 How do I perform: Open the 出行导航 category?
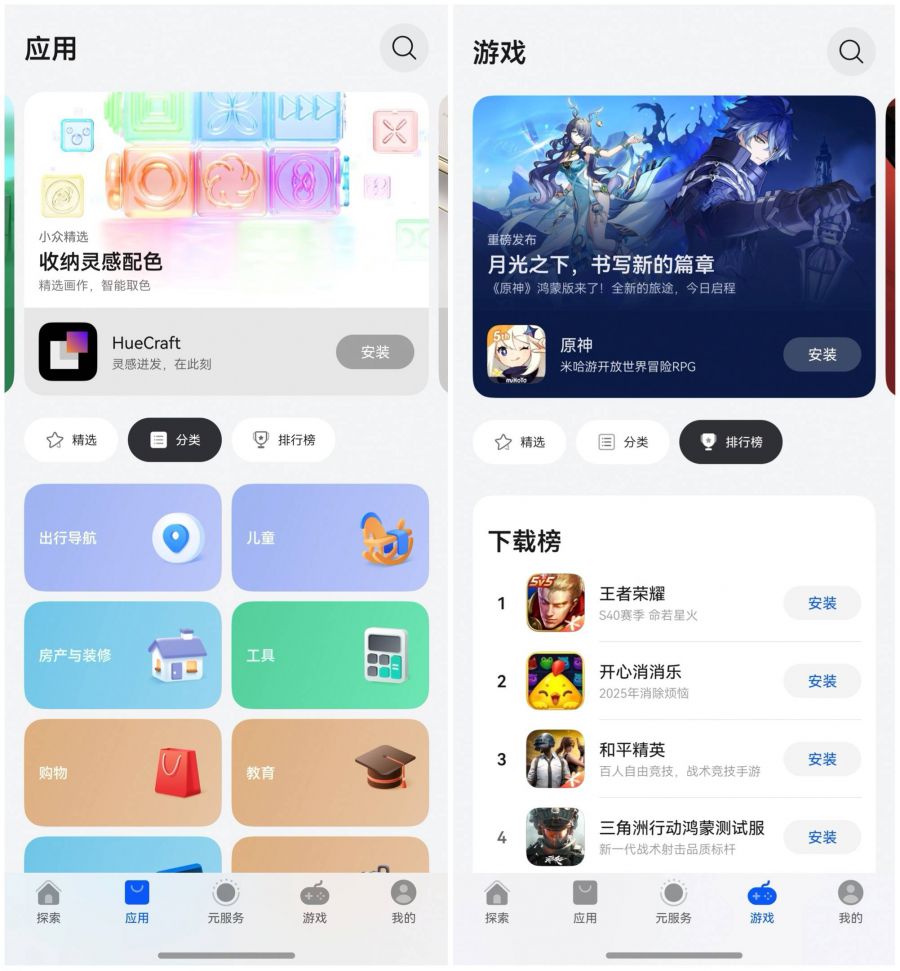coord(123,538)
